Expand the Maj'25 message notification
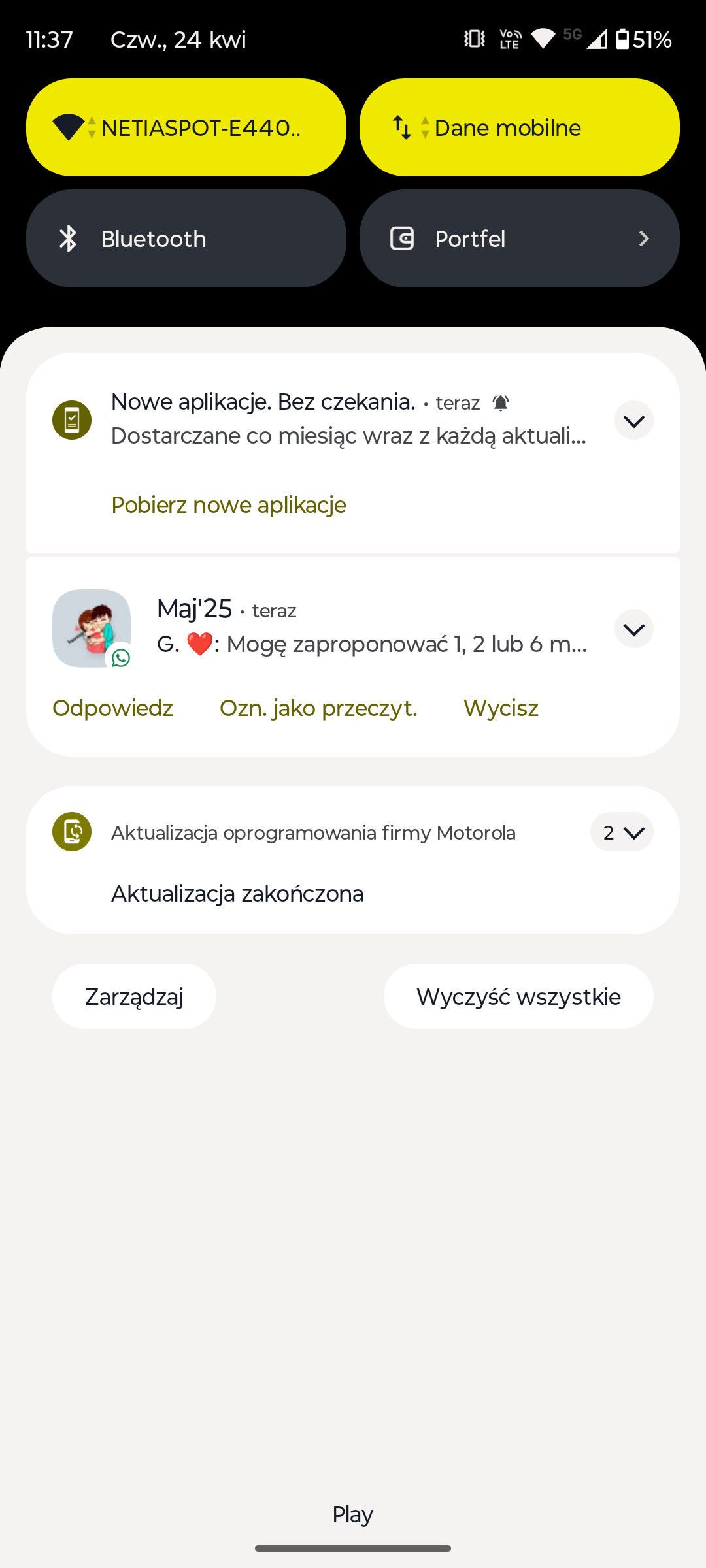This screenshot has height=1568, width=706. point(633,629)
